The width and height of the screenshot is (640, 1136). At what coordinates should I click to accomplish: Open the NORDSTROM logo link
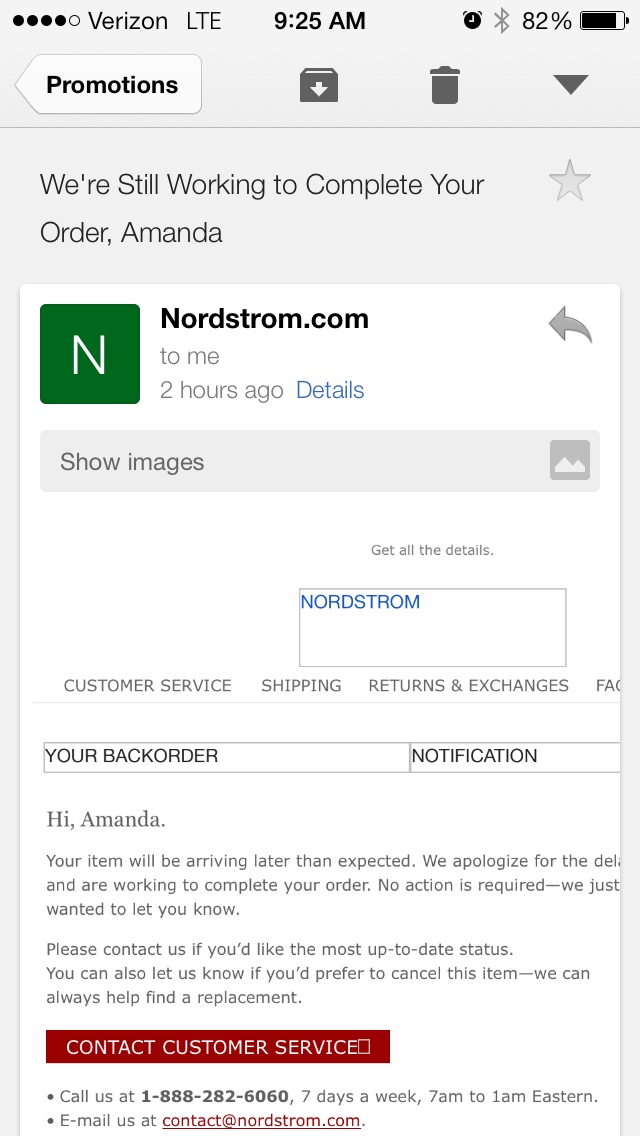tap(433, 627)
